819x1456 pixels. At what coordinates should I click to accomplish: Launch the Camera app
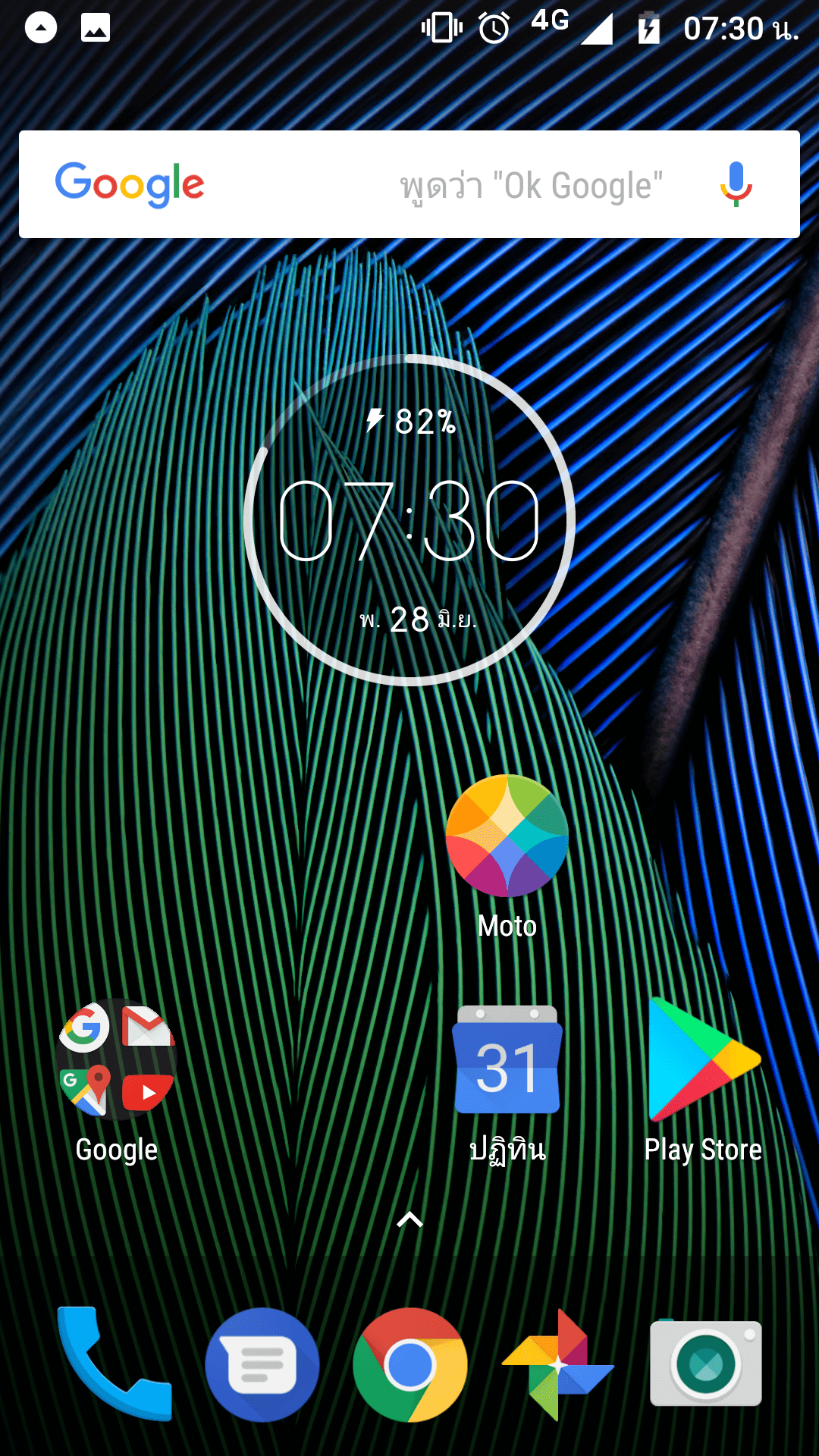[x=705, y=1363]
